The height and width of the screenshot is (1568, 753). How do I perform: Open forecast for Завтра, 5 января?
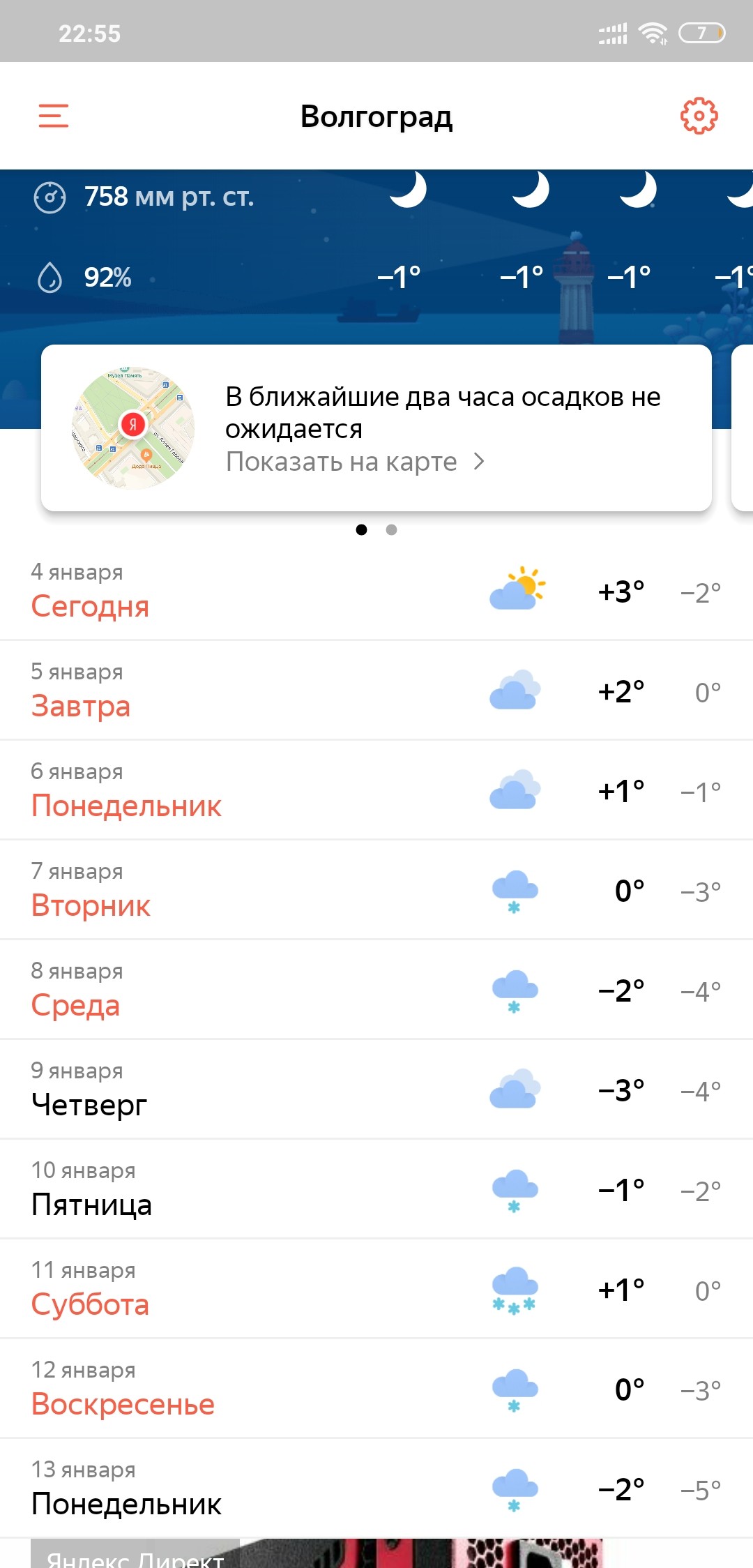point(376,691)
